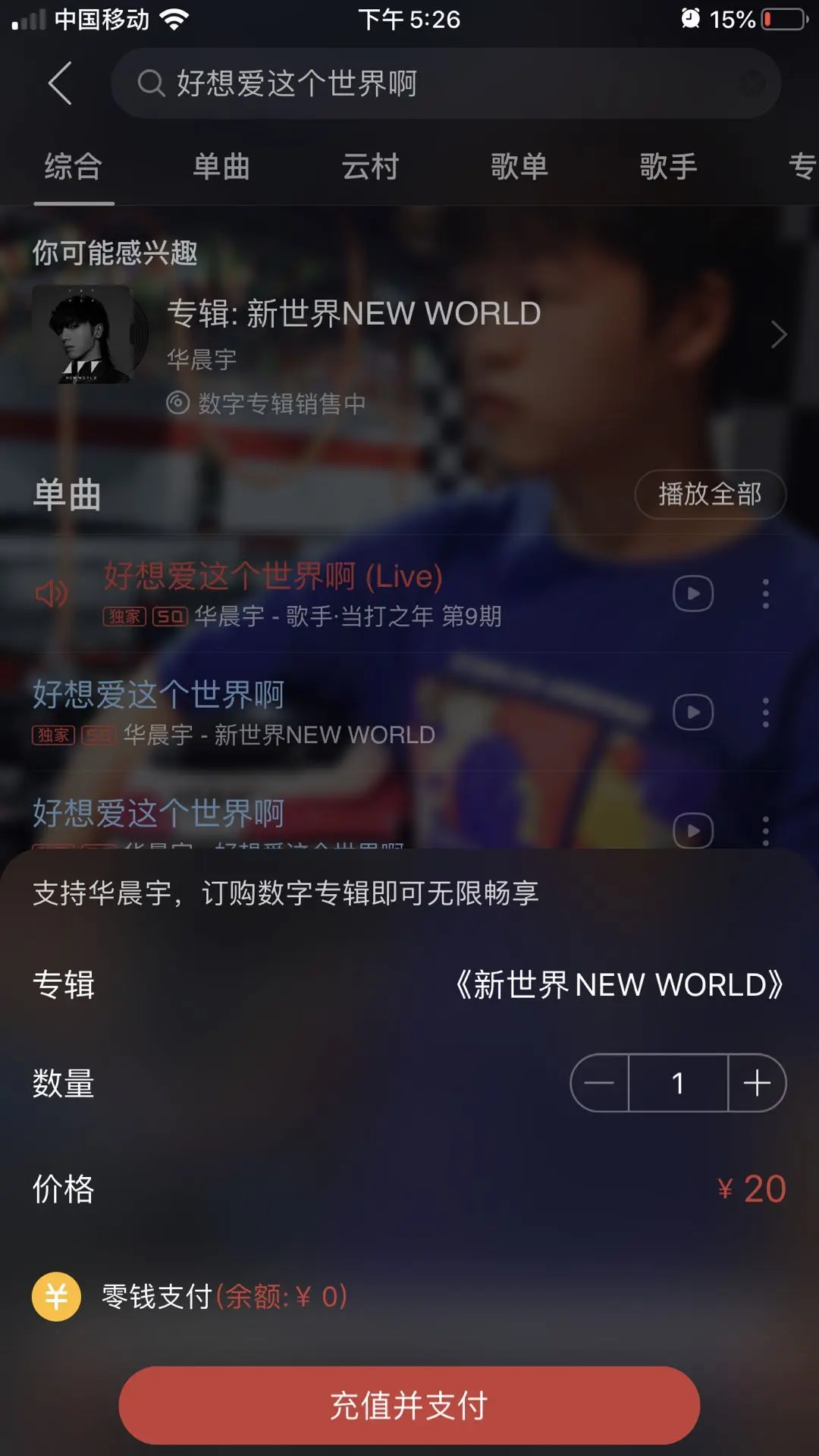Decrease the album quantity by one

click(x=600, y=1083)
